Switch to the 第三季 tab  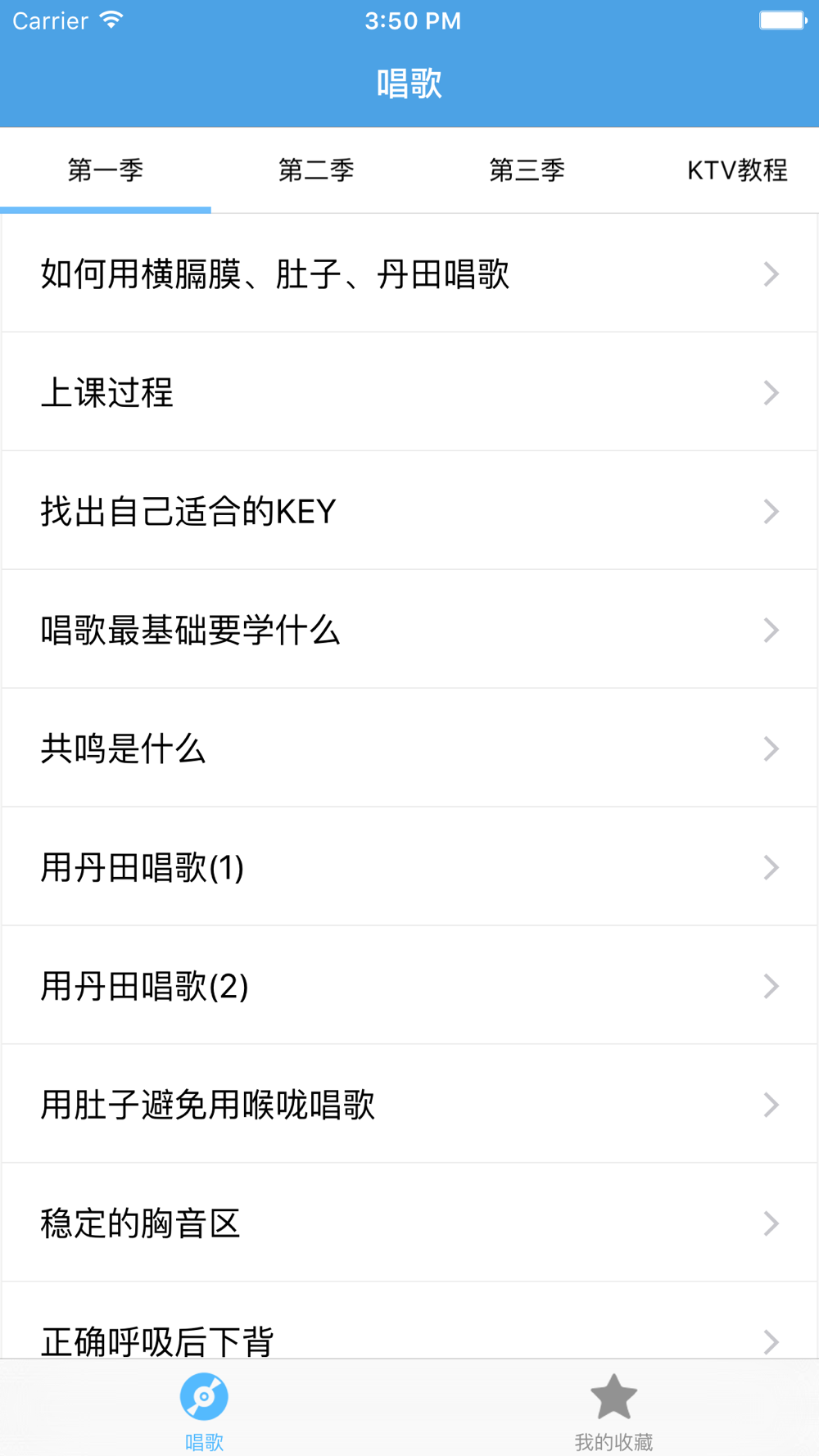pos(527,170)
